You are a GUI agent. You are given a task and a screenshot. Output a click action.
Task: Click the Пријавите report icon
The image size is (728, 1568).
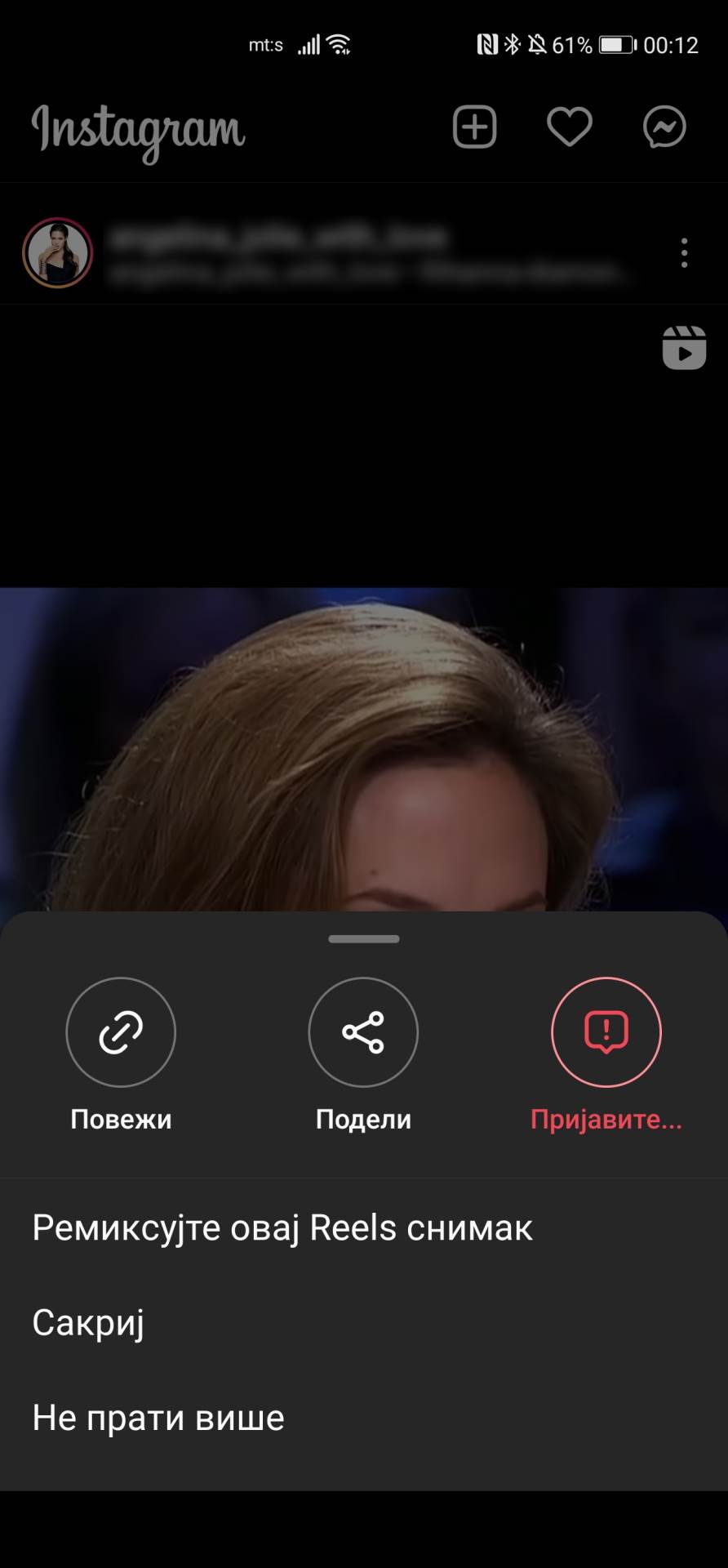click(605, 1032)
